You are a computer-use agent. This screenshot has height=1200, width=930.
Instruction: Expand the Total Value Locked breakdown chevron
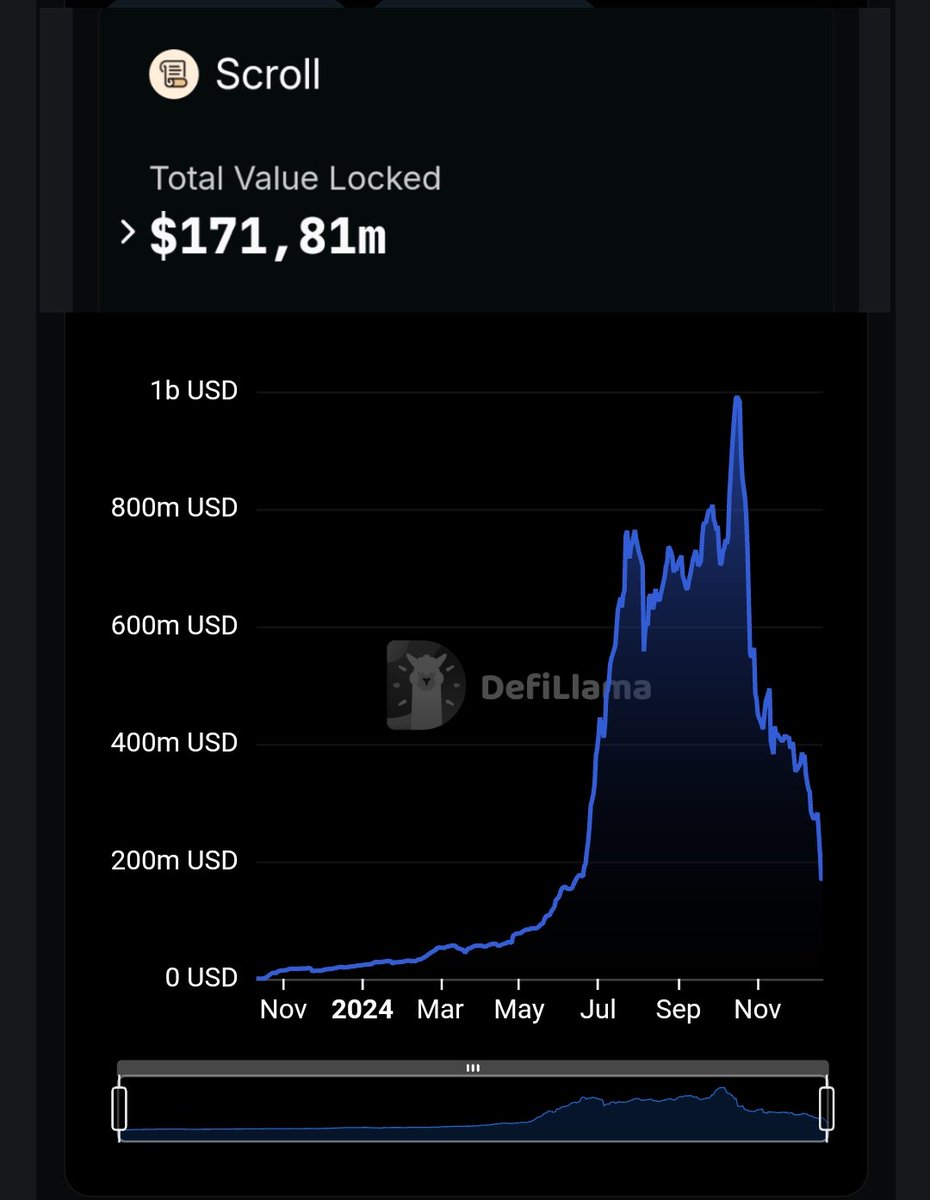click(127, 233)
